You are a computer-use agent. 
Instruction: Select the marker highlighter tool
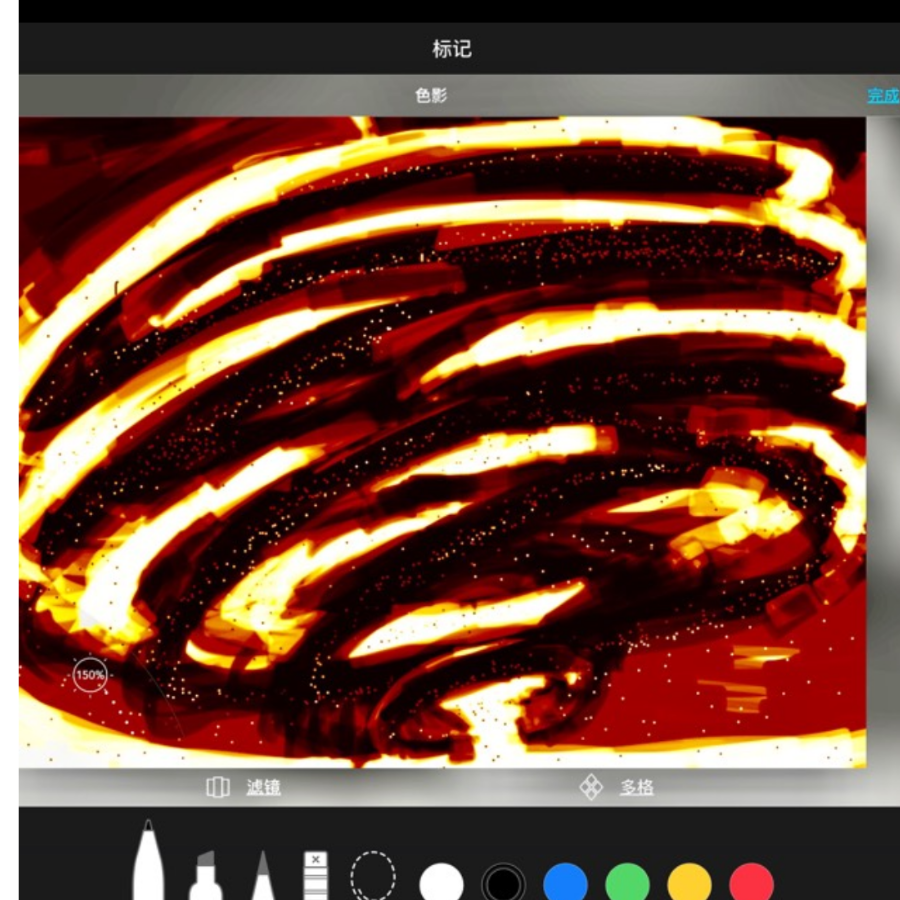[x=205, y=875]
